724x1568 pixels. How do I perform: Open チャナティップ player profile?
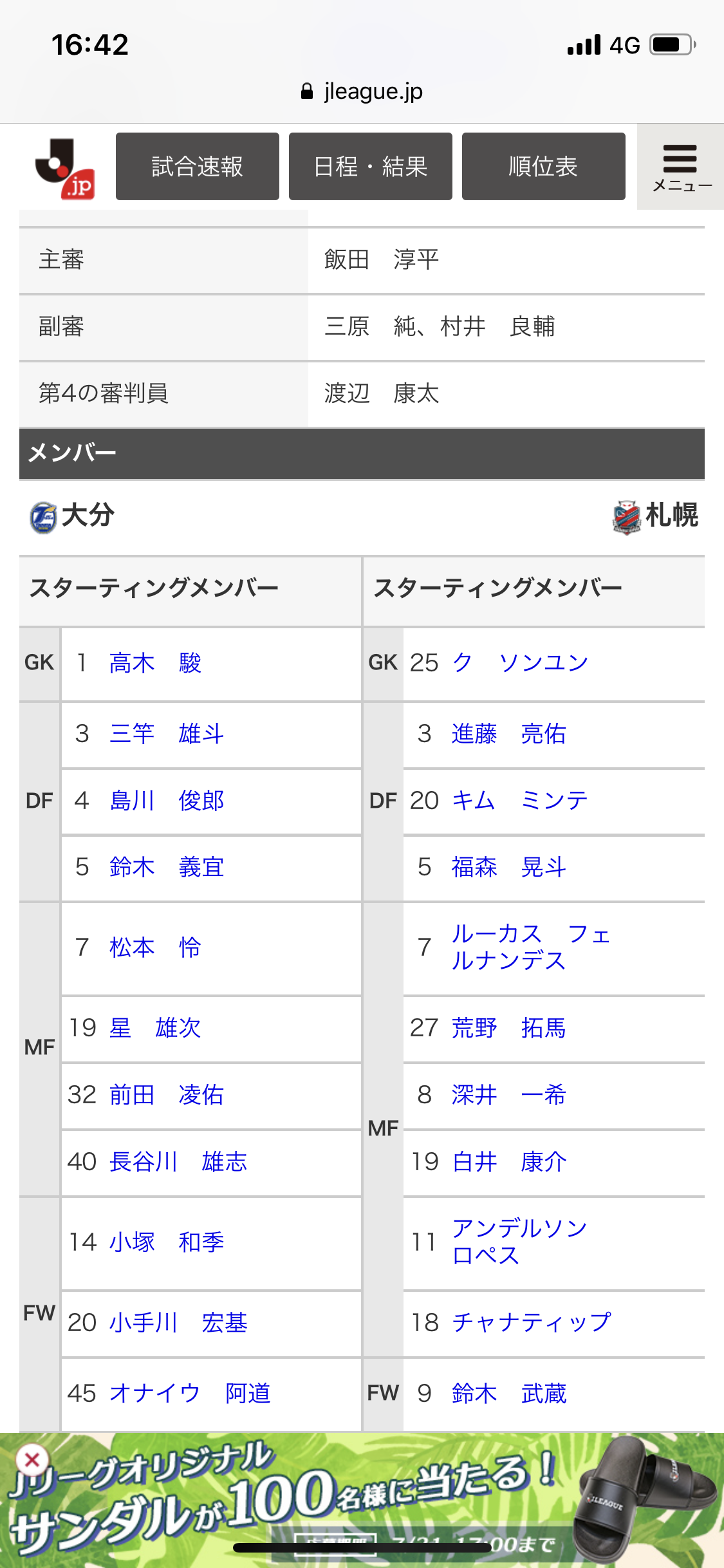coord(532,1323)
